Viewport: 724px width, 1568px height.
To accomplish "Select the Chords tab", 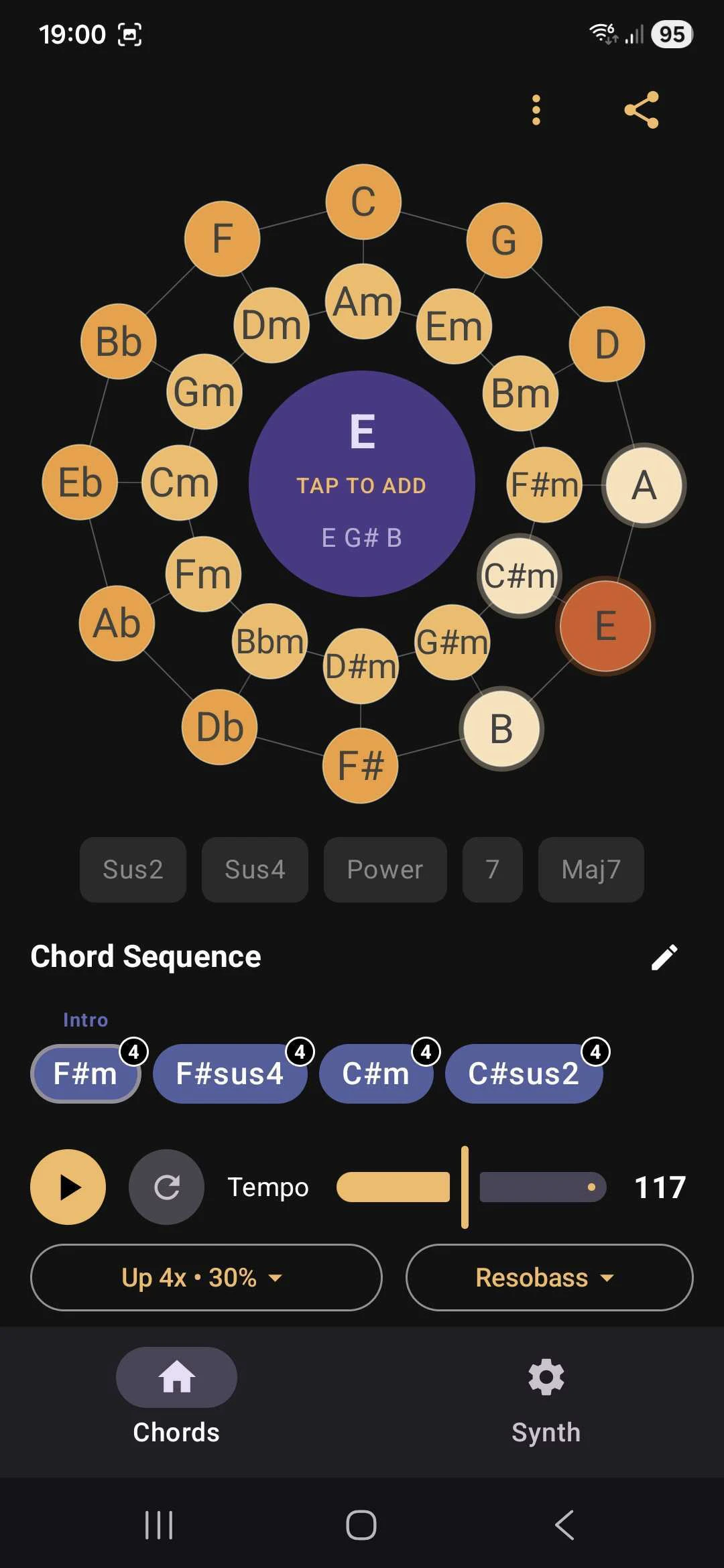I will pyautogui.click(x=176, y=1407).
